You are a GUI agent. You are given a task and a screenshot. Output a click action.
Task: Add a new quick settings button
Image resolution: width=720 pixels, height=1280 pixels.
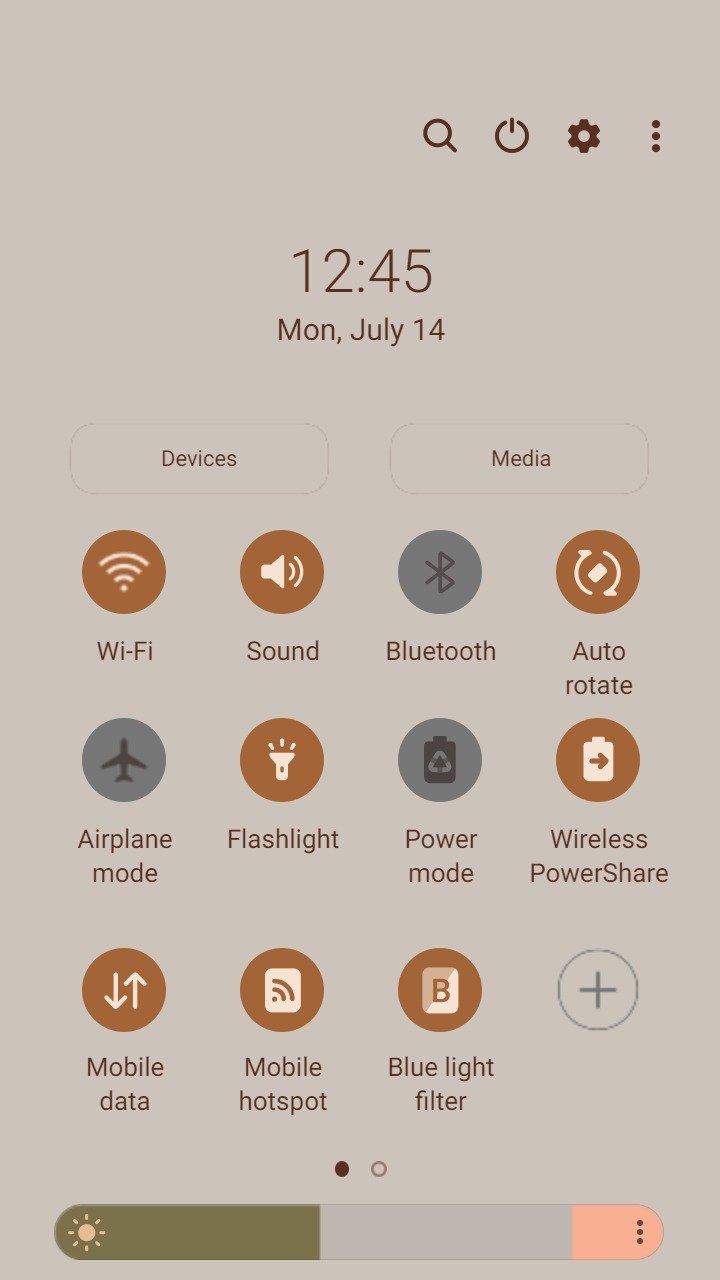click(598, 990)
